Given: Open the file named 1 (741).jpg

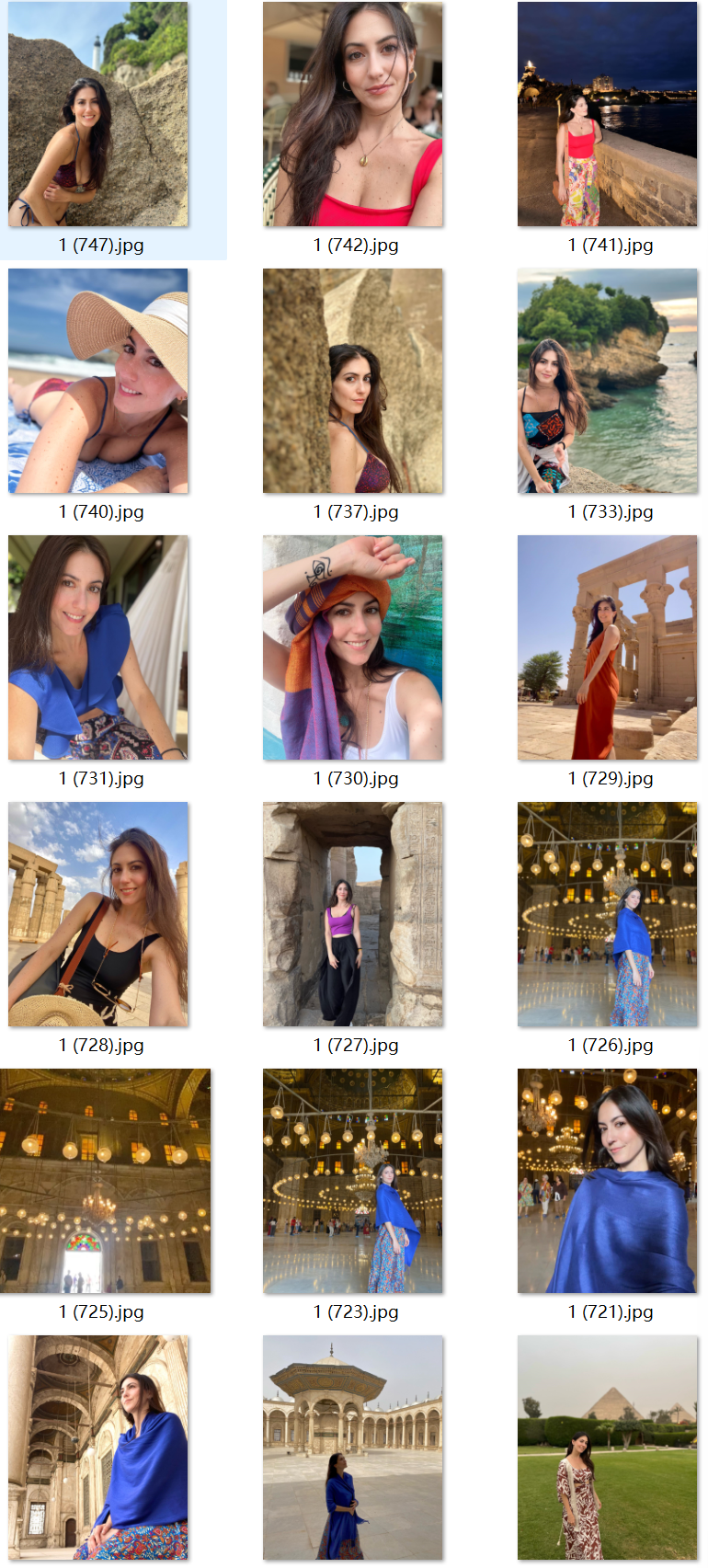Looking at the screenshot, I should tap(607, 115).
